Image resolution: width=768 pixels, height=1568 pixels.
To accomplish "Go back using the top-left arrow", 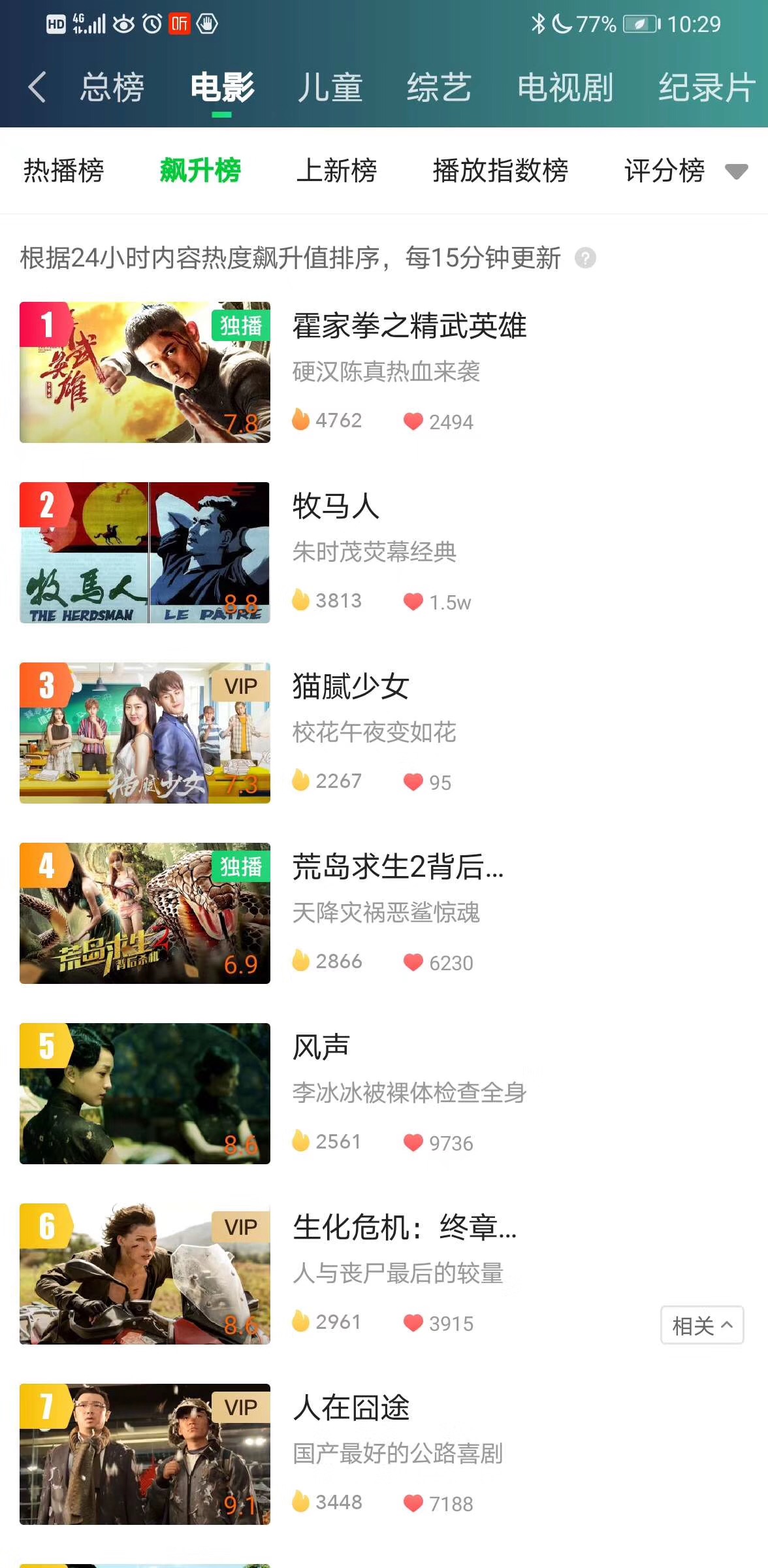I will point(37,88).
